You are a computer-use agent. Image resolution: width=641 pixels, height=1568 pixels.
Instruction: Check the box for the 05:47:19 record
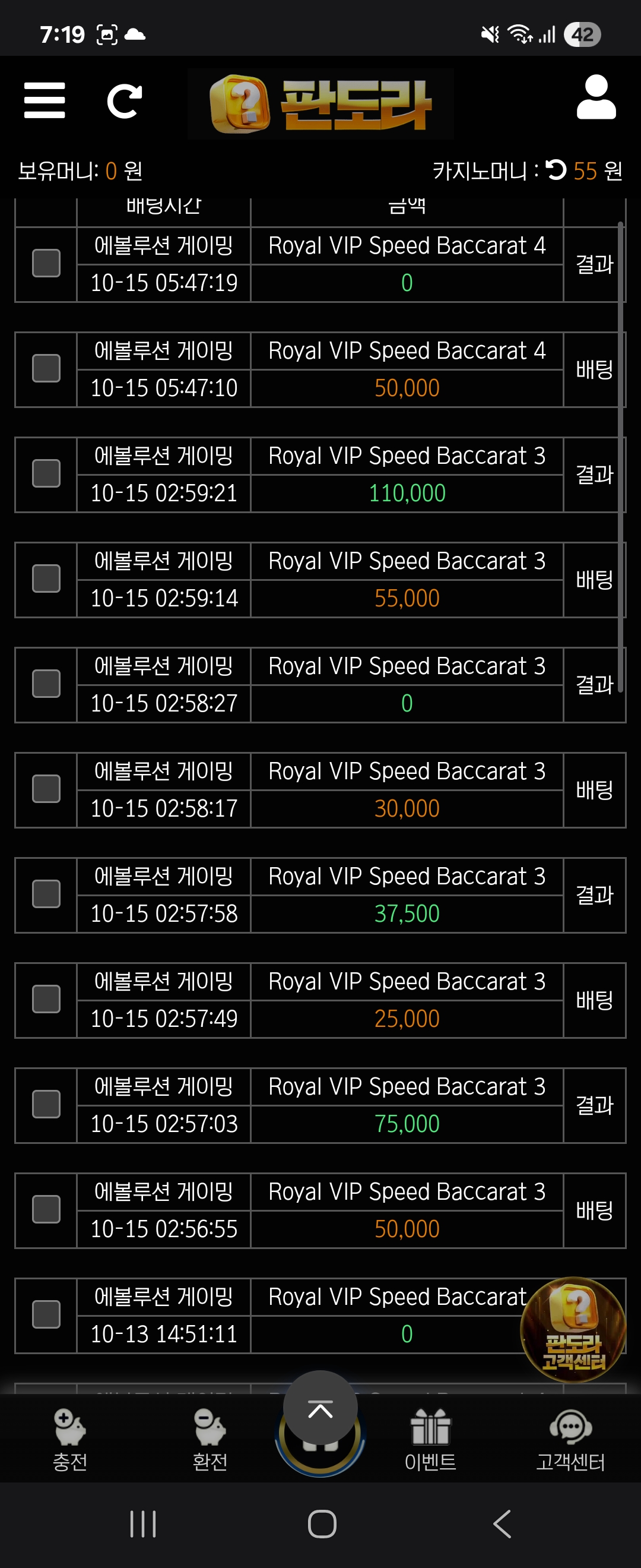point(46,264)
